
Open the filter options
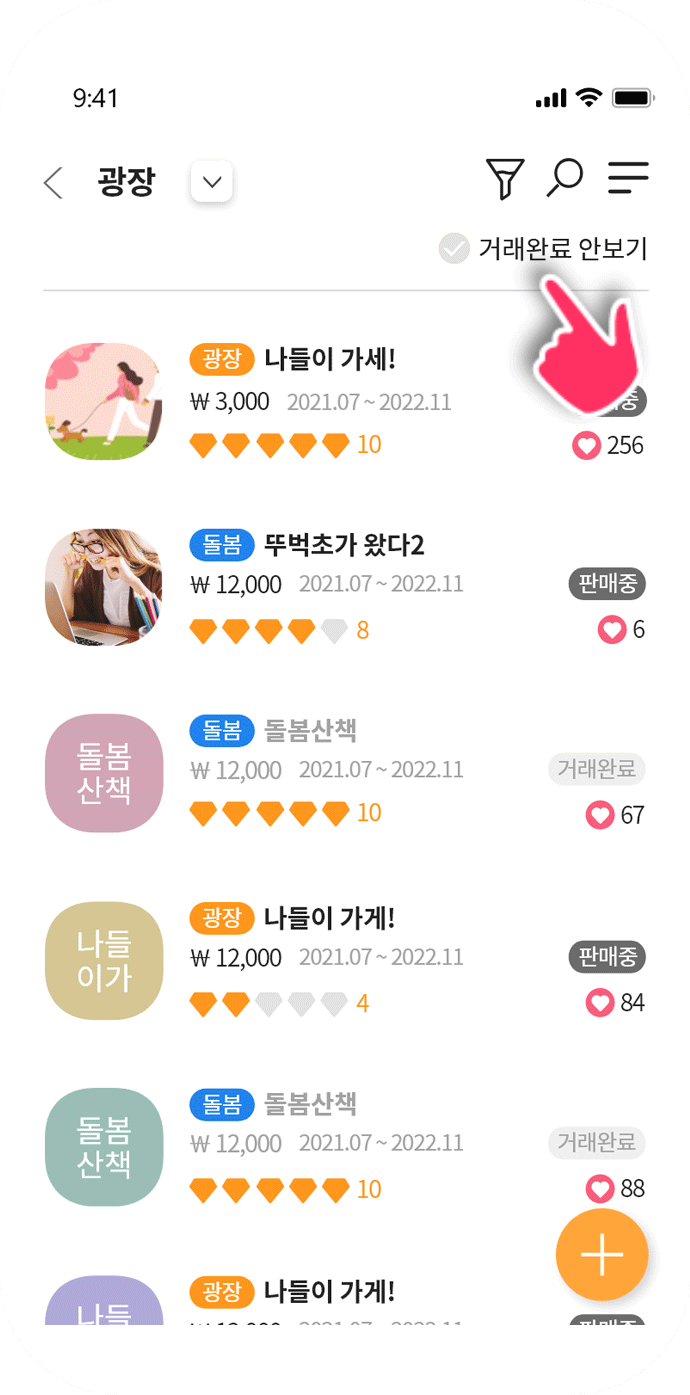tap(505, 179)
